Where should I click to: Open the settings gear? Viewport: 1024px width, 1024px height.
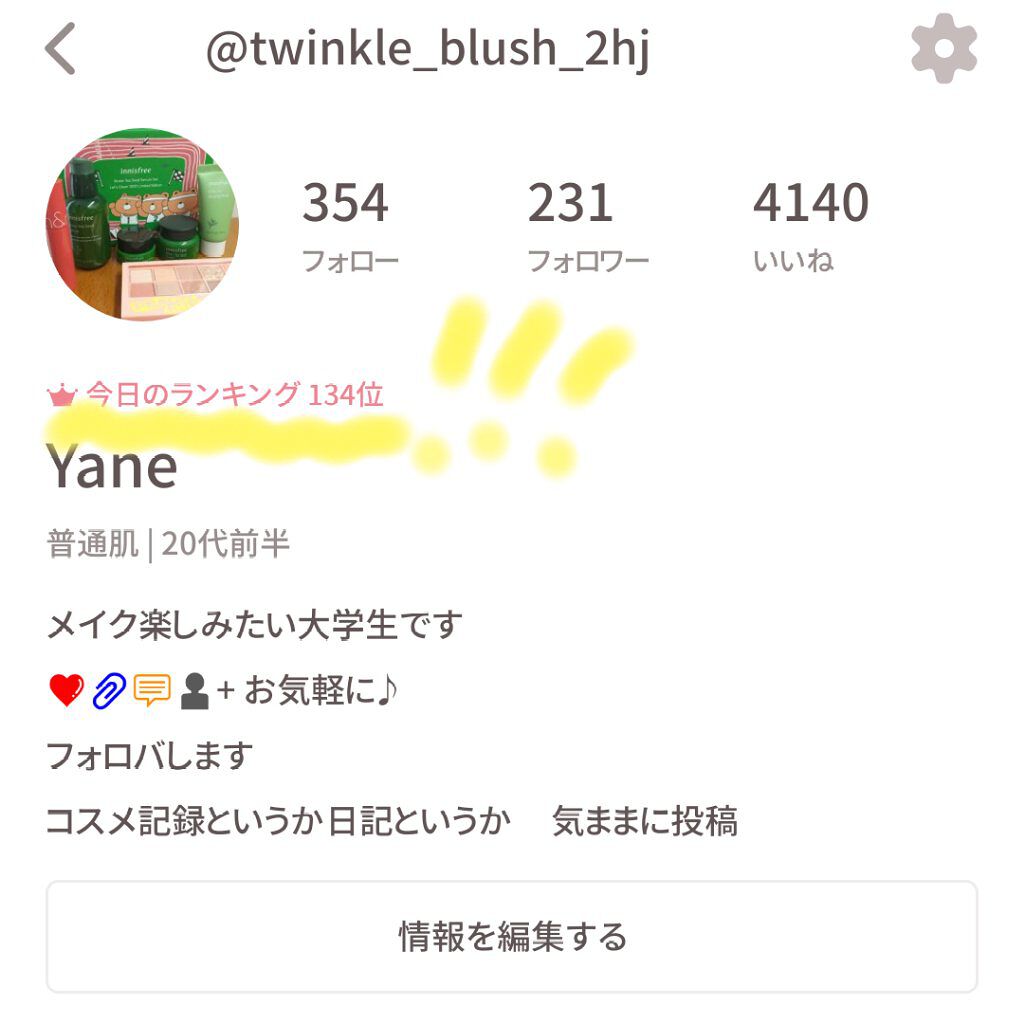[943, 50]
